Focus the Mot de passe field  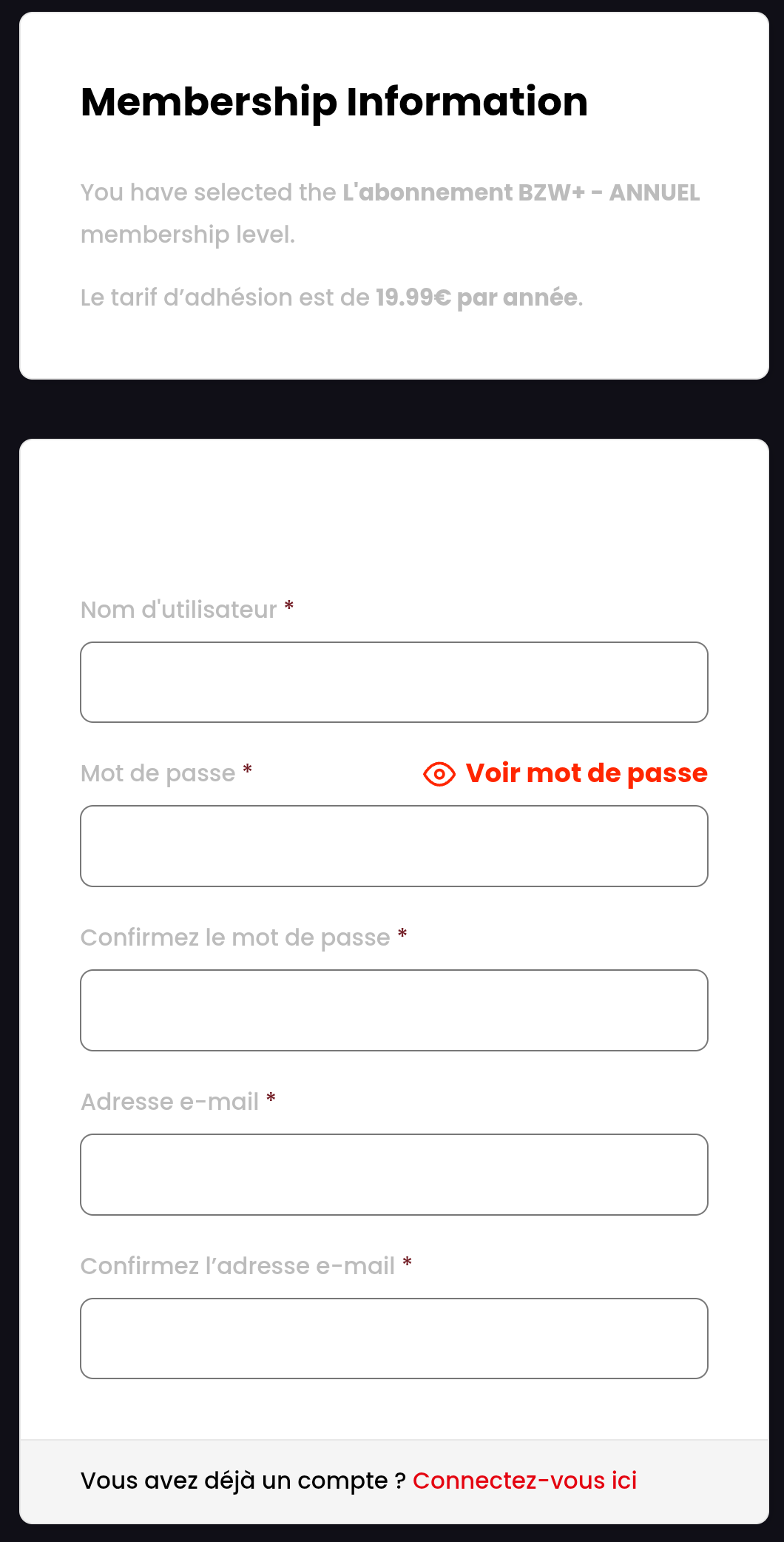click(393, 846)
